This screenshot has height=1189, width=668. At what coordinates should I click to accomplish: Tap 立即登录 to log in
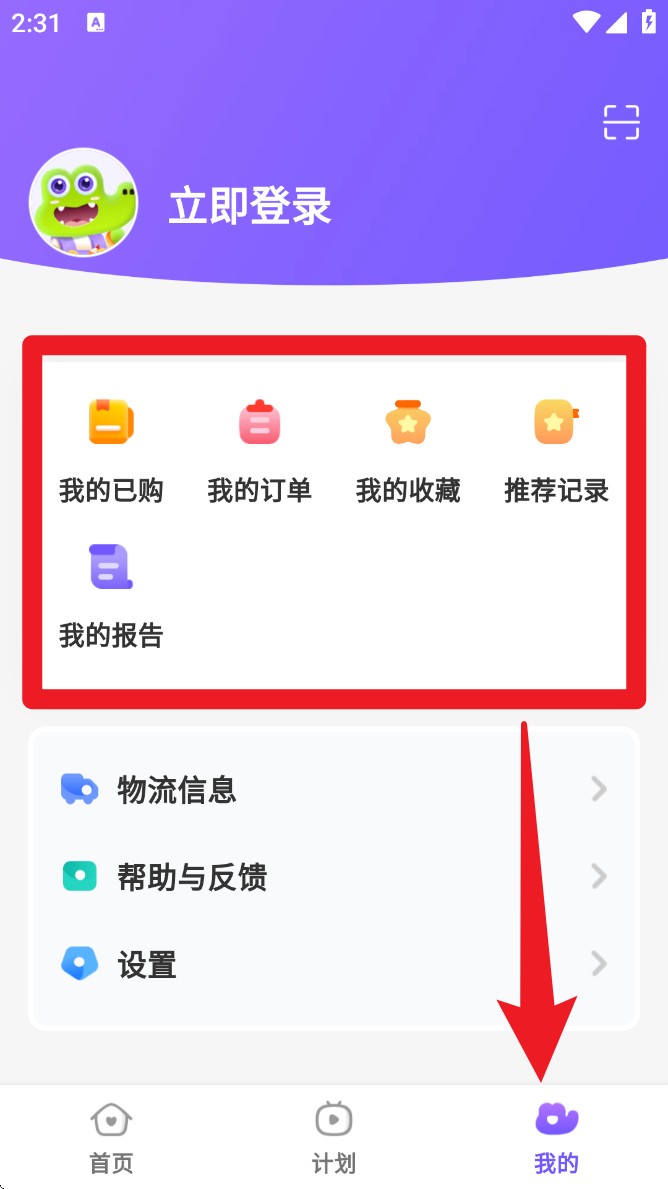click(249, 206)
